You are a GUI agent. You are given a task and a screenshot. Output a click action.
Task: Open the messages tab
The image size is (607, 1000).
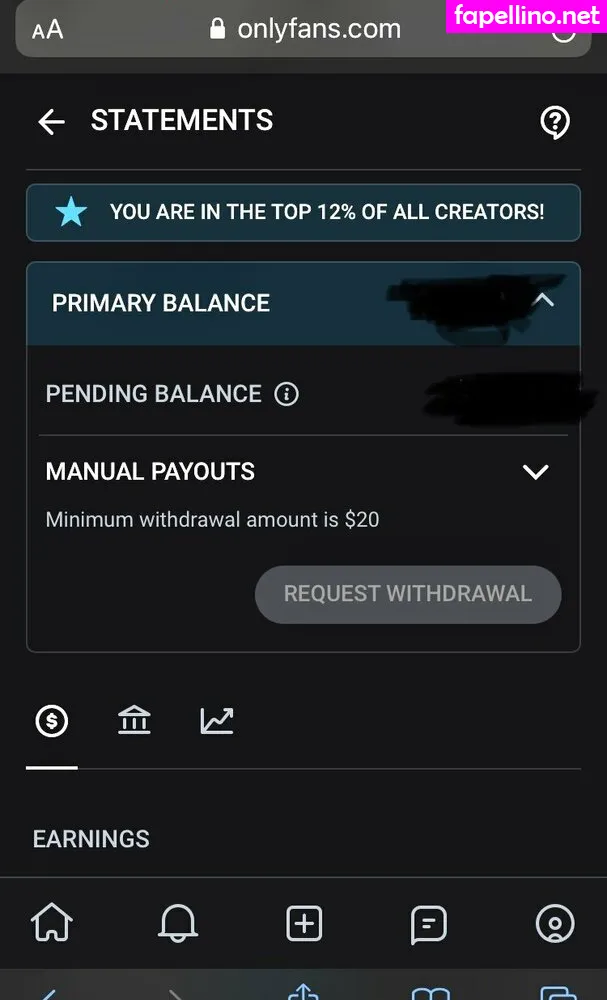click(x=429, y=924)
